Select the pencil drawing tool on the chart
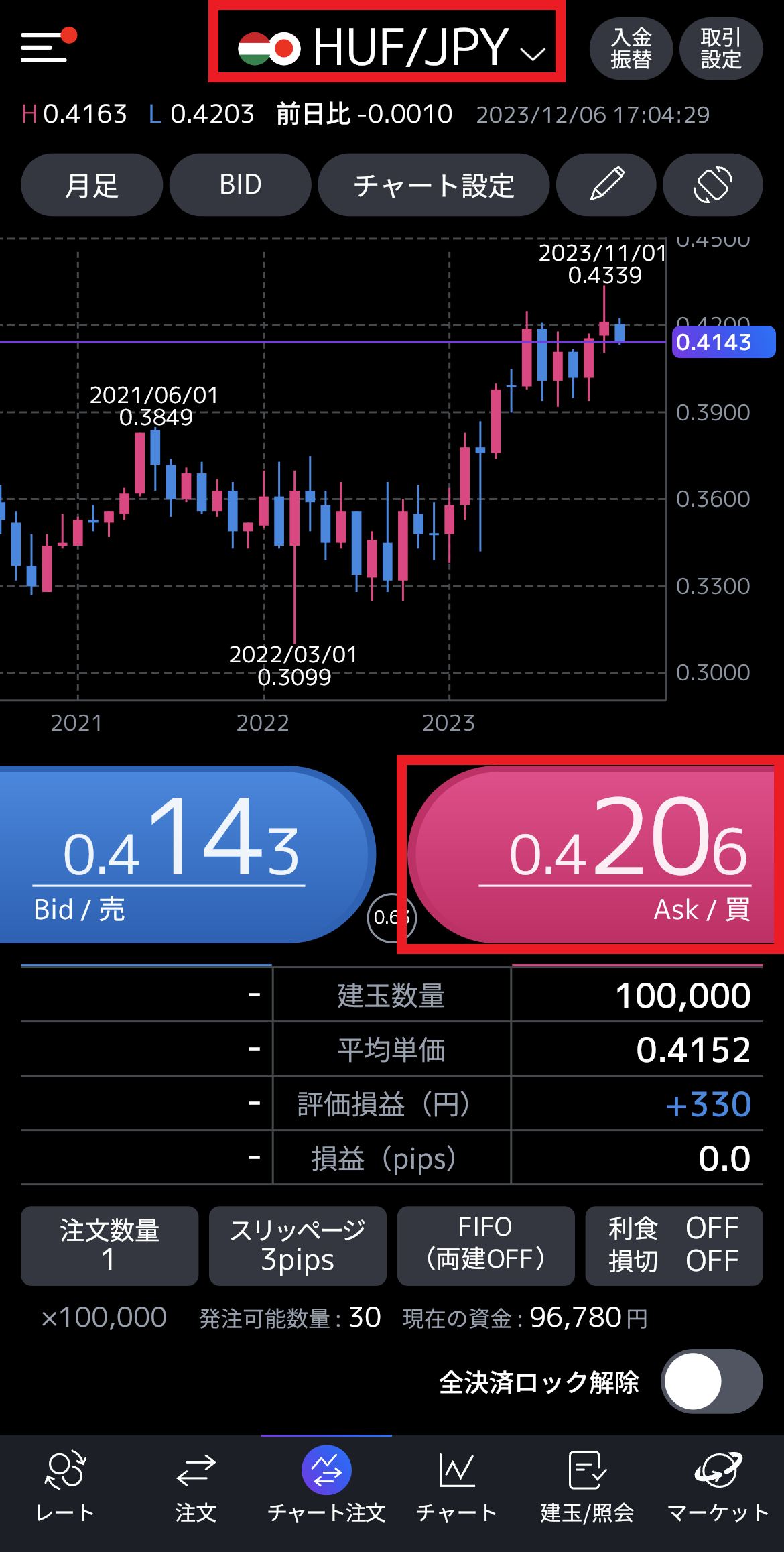Screen dimensions: 784x1552 (x=605, y=185)
